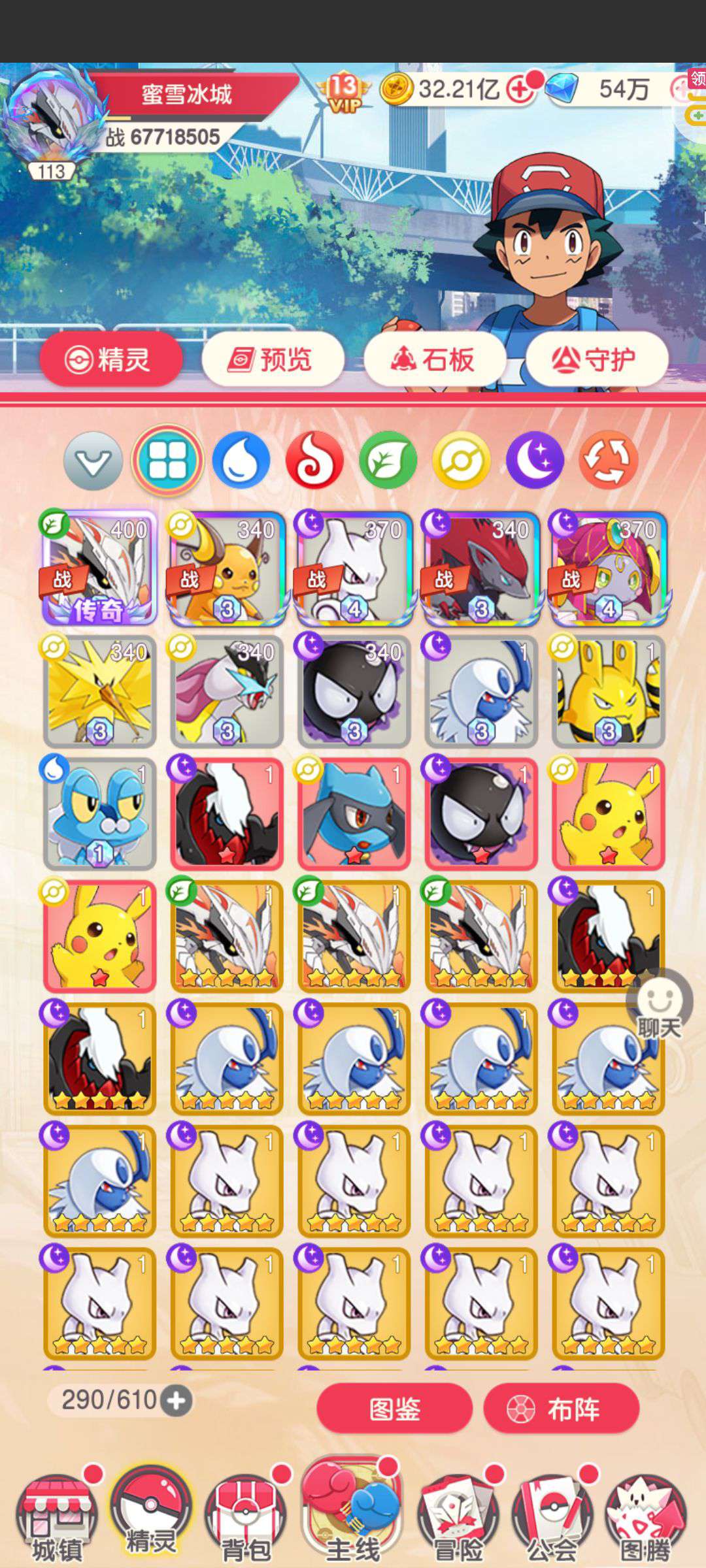Open the 聊天 chat bubble

660,1007
